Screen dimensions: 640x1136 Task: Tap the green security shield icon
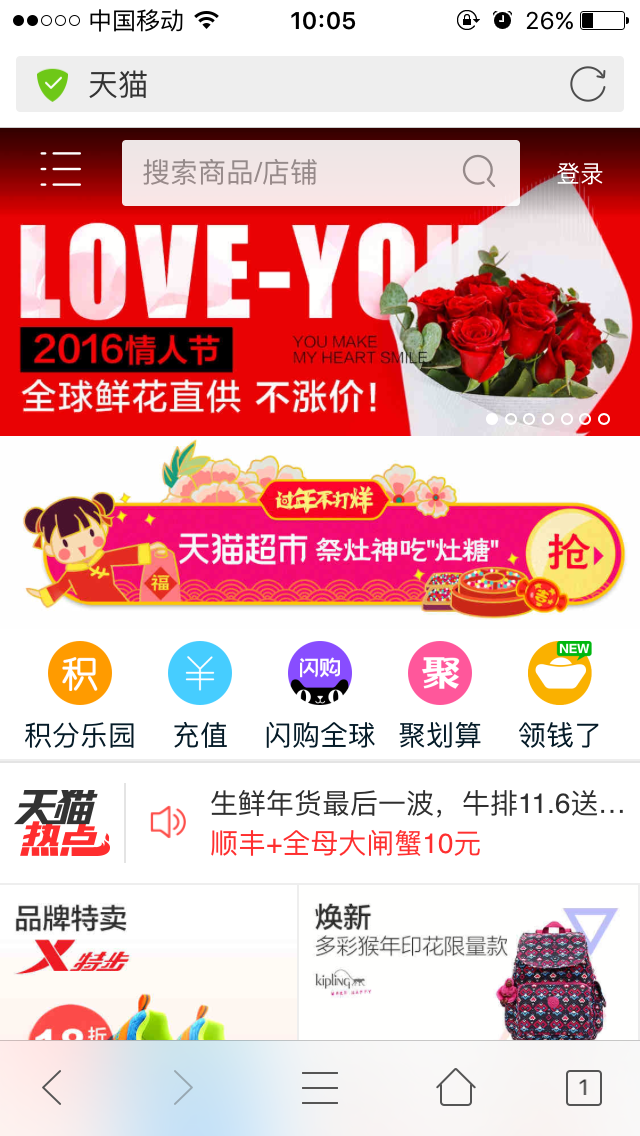tap(53, 85)
